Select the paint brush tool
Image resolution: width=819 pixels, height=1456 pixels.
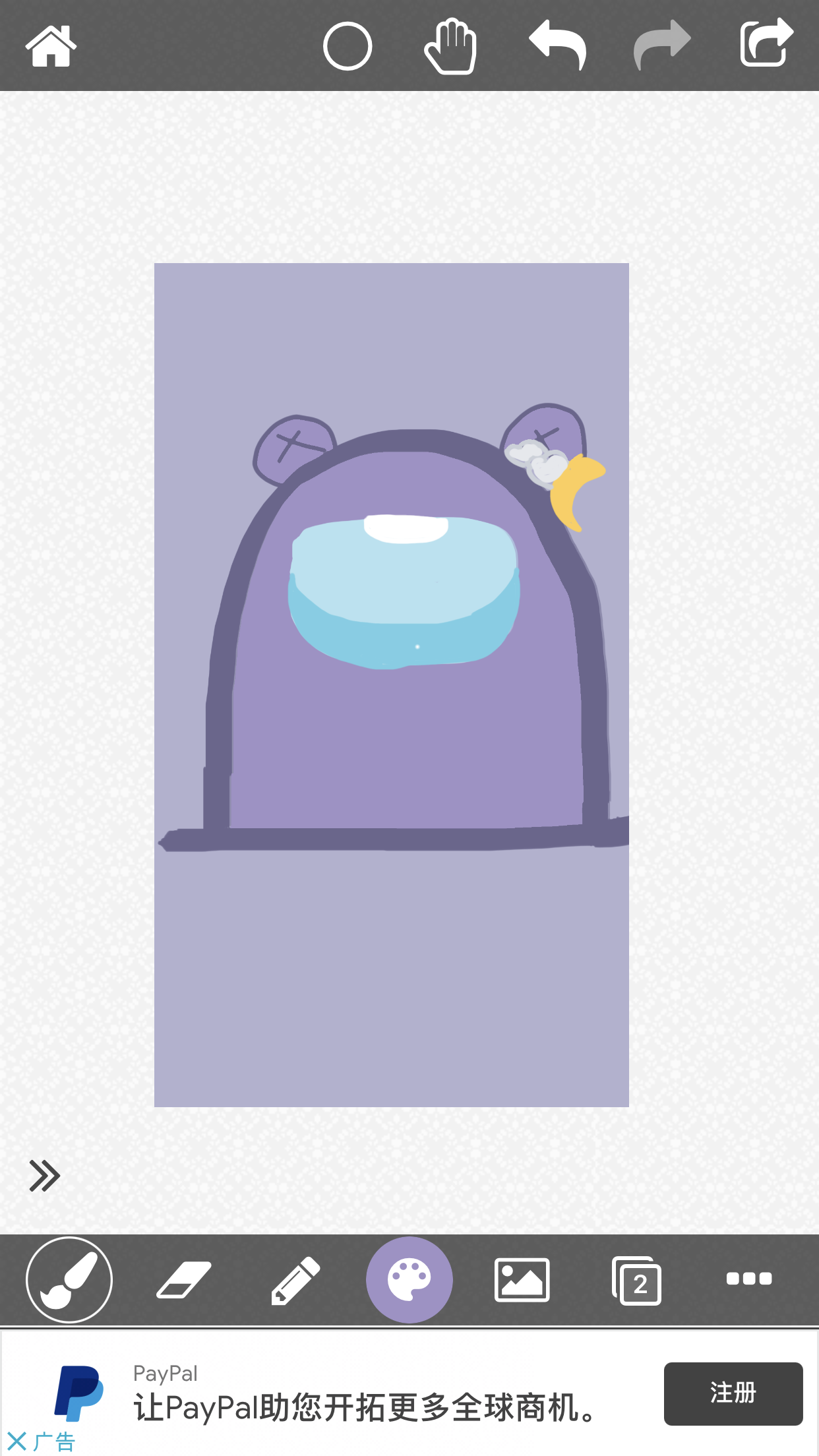point(69,1280)
